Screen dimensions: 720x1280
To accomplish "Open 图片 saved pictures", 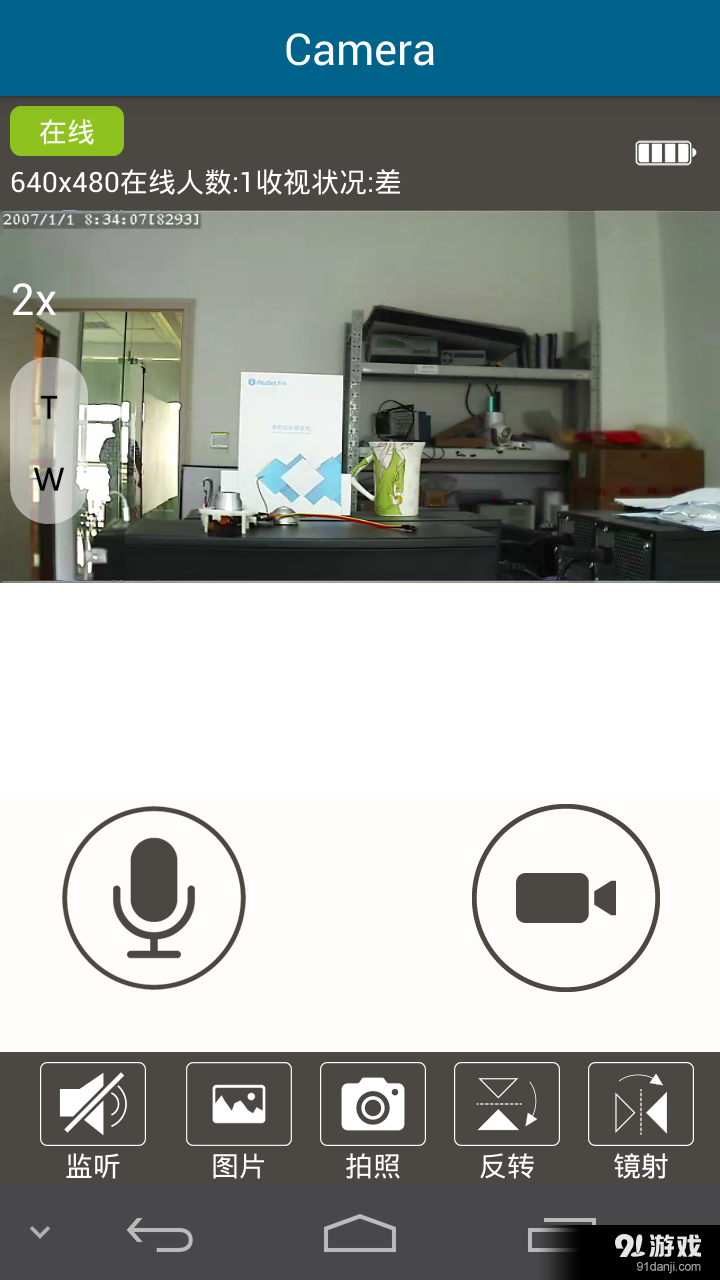I will 239,1104.
